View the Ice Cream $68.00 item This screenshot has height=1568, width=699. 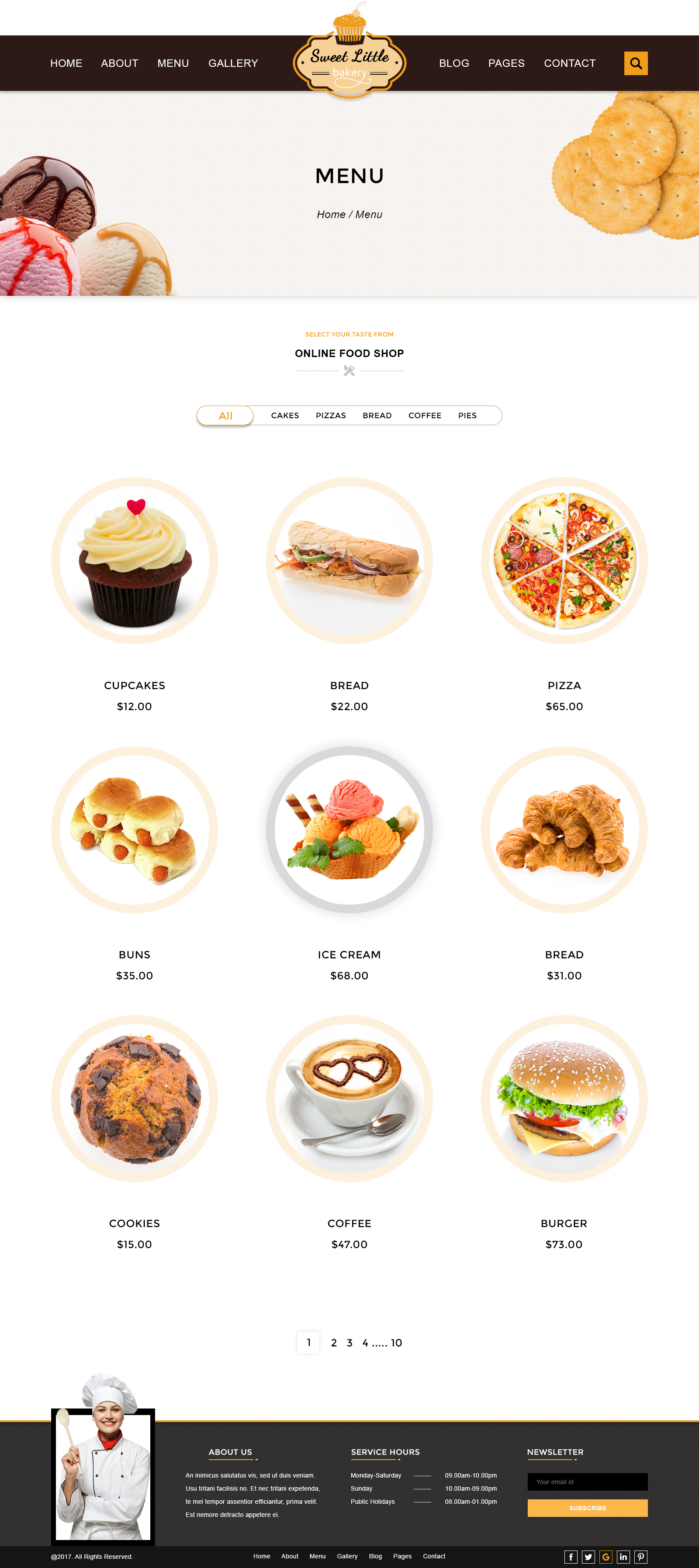349,829
